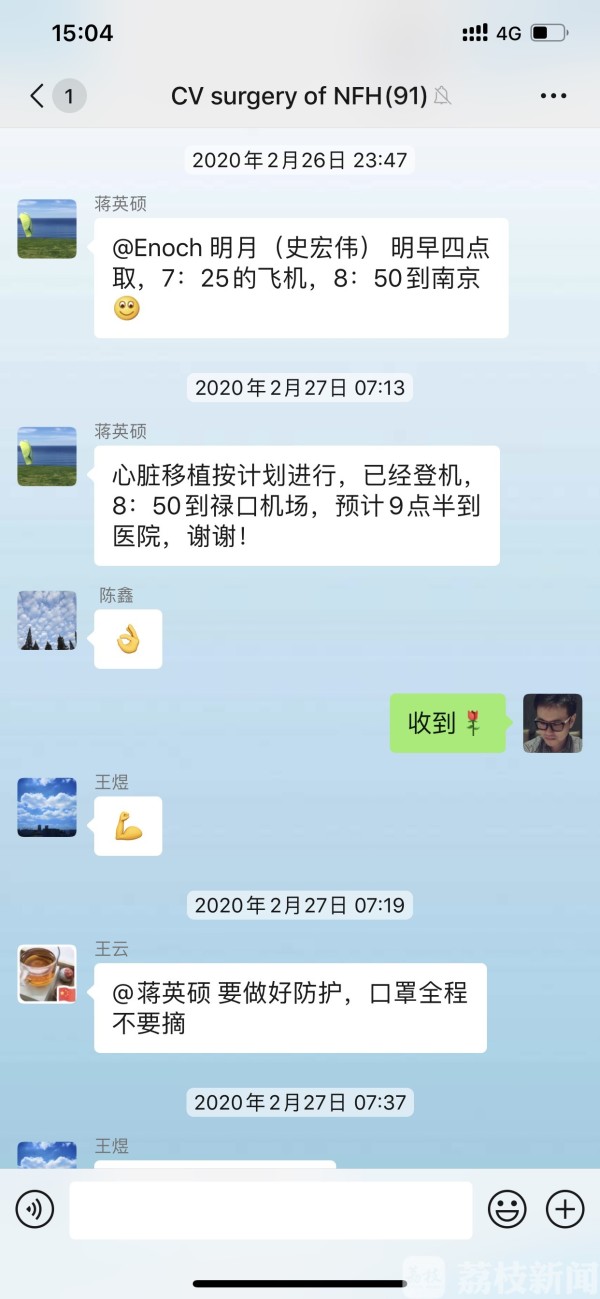This screenshot has height=1299, width=600.
Task: Tap 王煜's avatar beside the muscle emoji
Action: (x=47, y=807)
